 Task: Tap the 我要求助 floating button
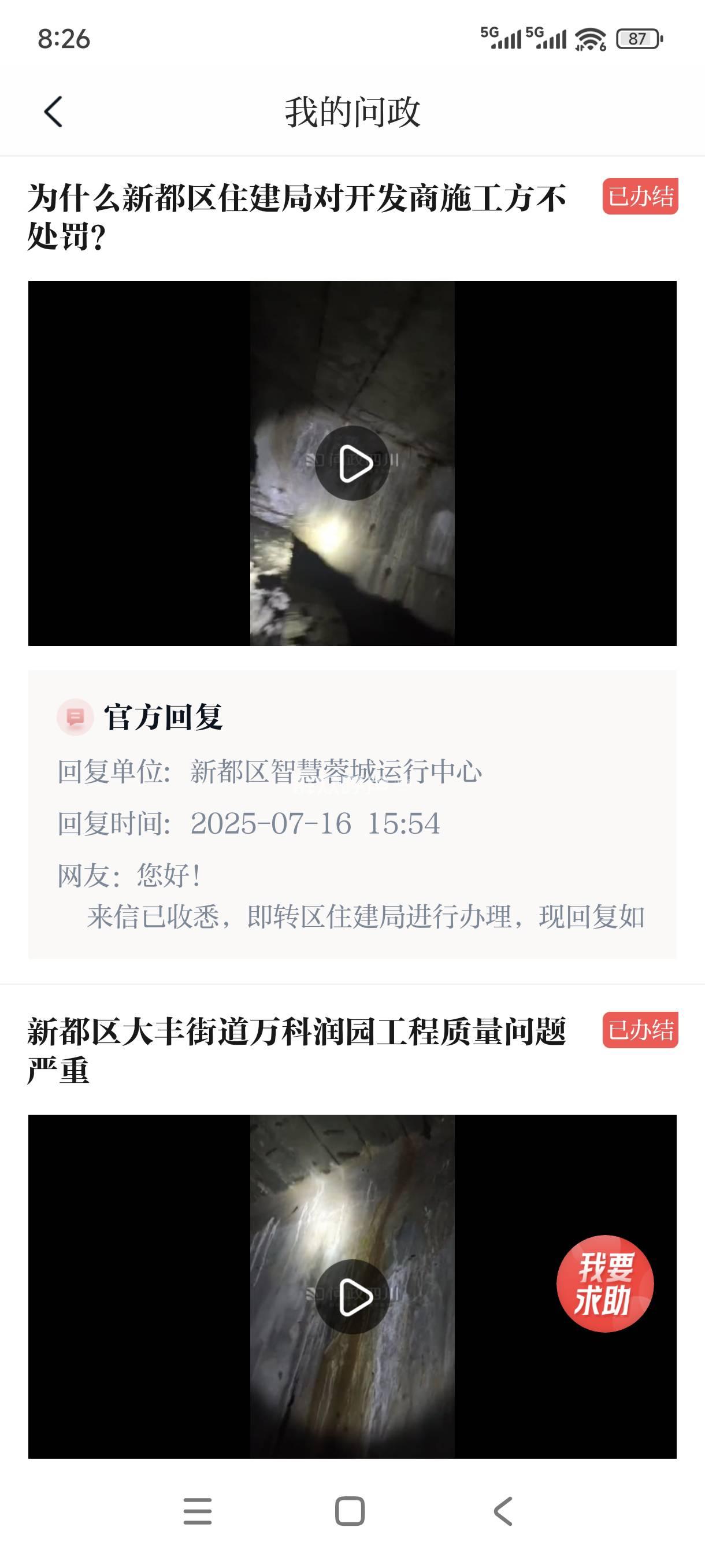[x=604, y=1283]
